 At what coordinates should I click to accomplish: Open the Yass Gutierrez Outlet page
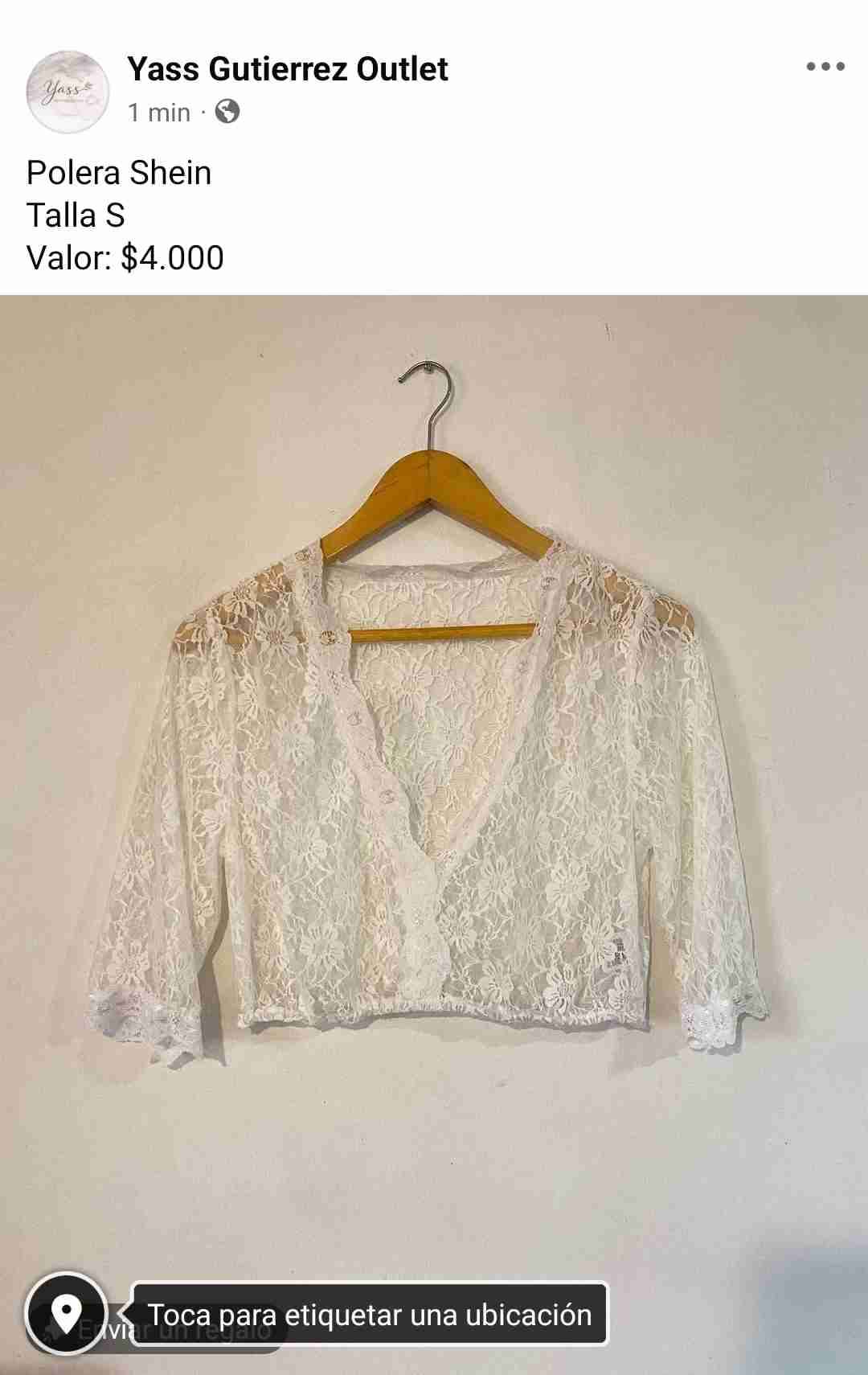tap(285, 70)
